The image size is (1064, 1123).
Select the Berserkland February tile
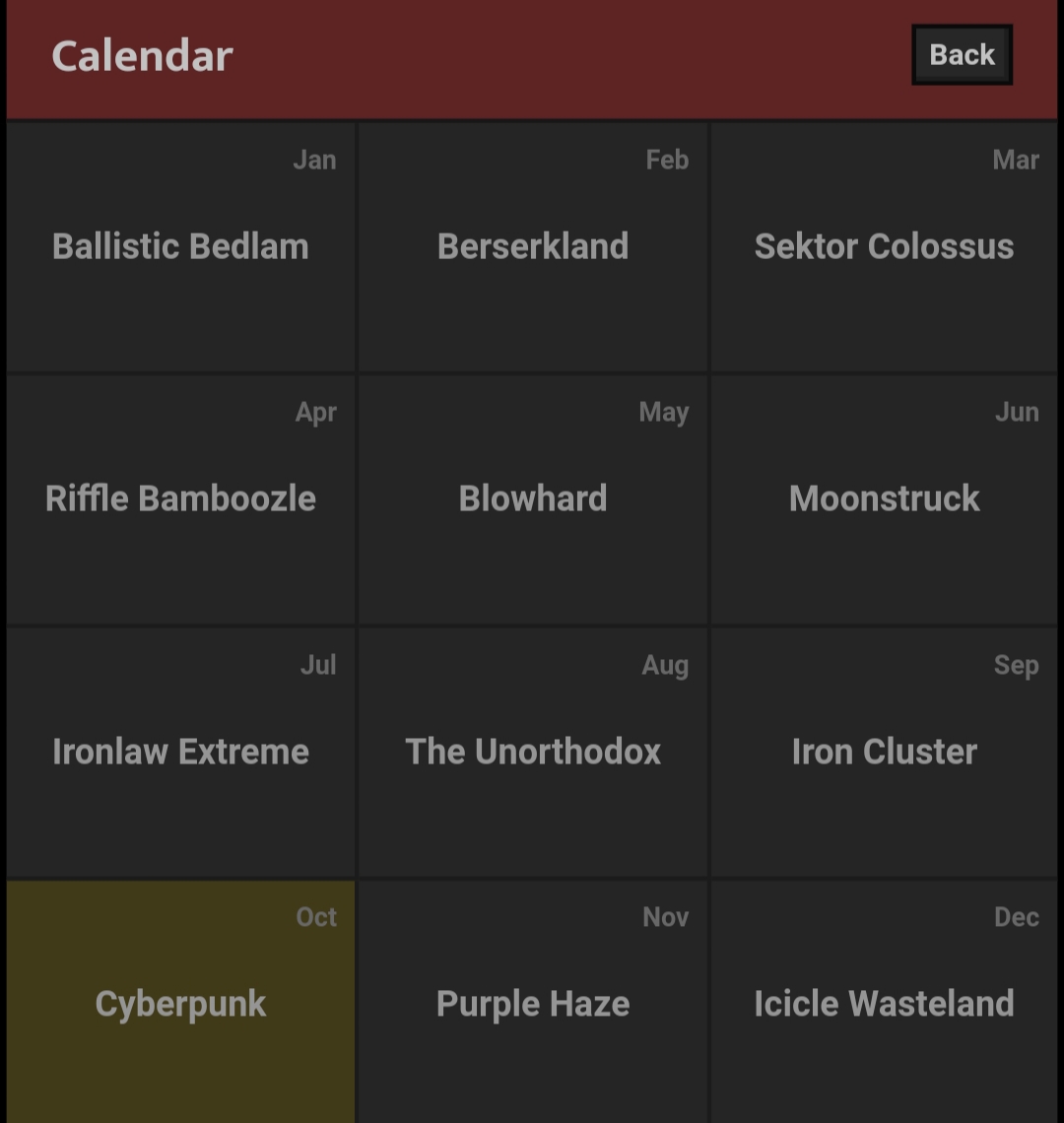click(x=533, y=246)
